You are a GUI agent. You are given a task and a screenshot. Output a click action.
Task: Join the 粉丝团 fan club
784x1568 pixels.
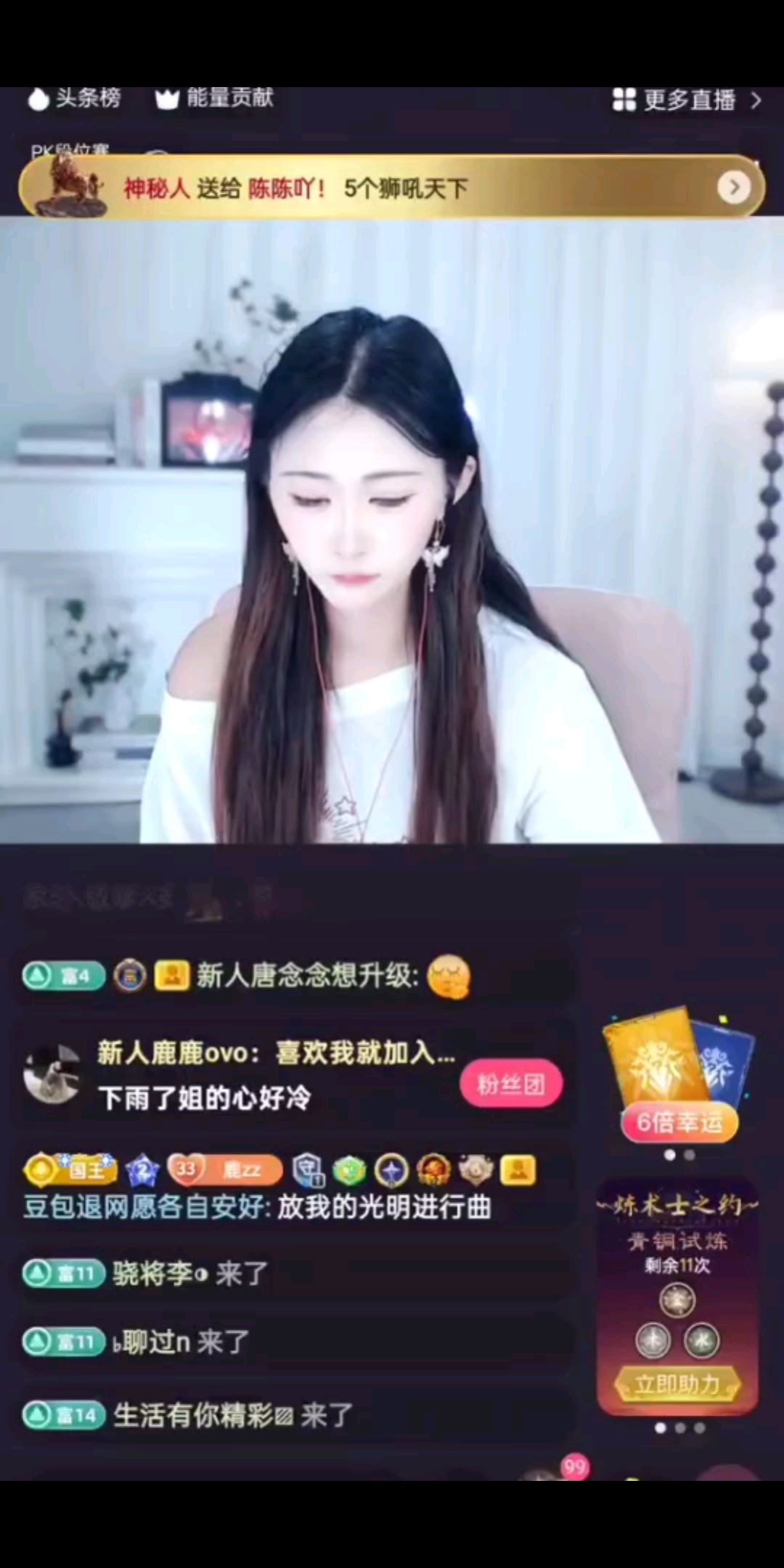click(x=510, y=1084)
